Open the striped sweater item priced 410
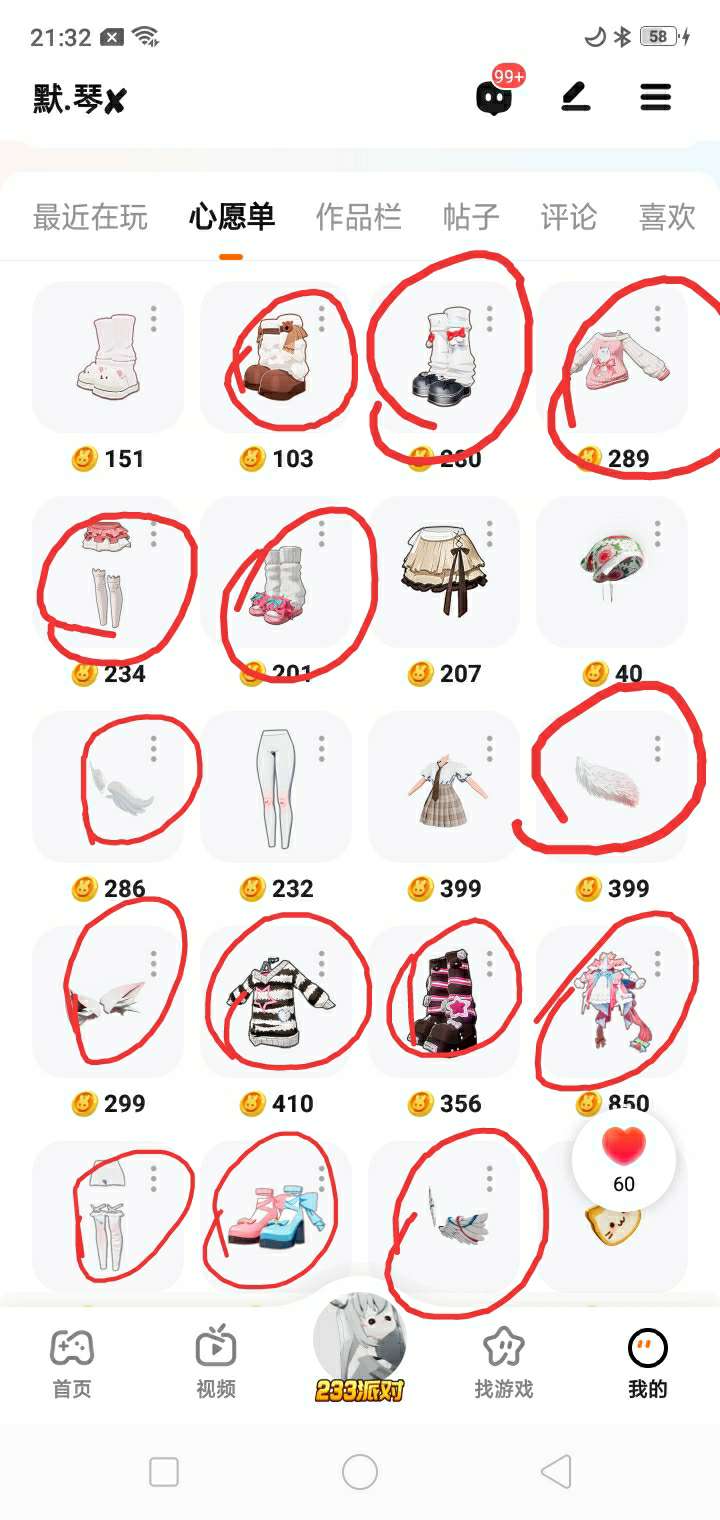Viewport: 720px width, 1520px height. pos(275,1002)
